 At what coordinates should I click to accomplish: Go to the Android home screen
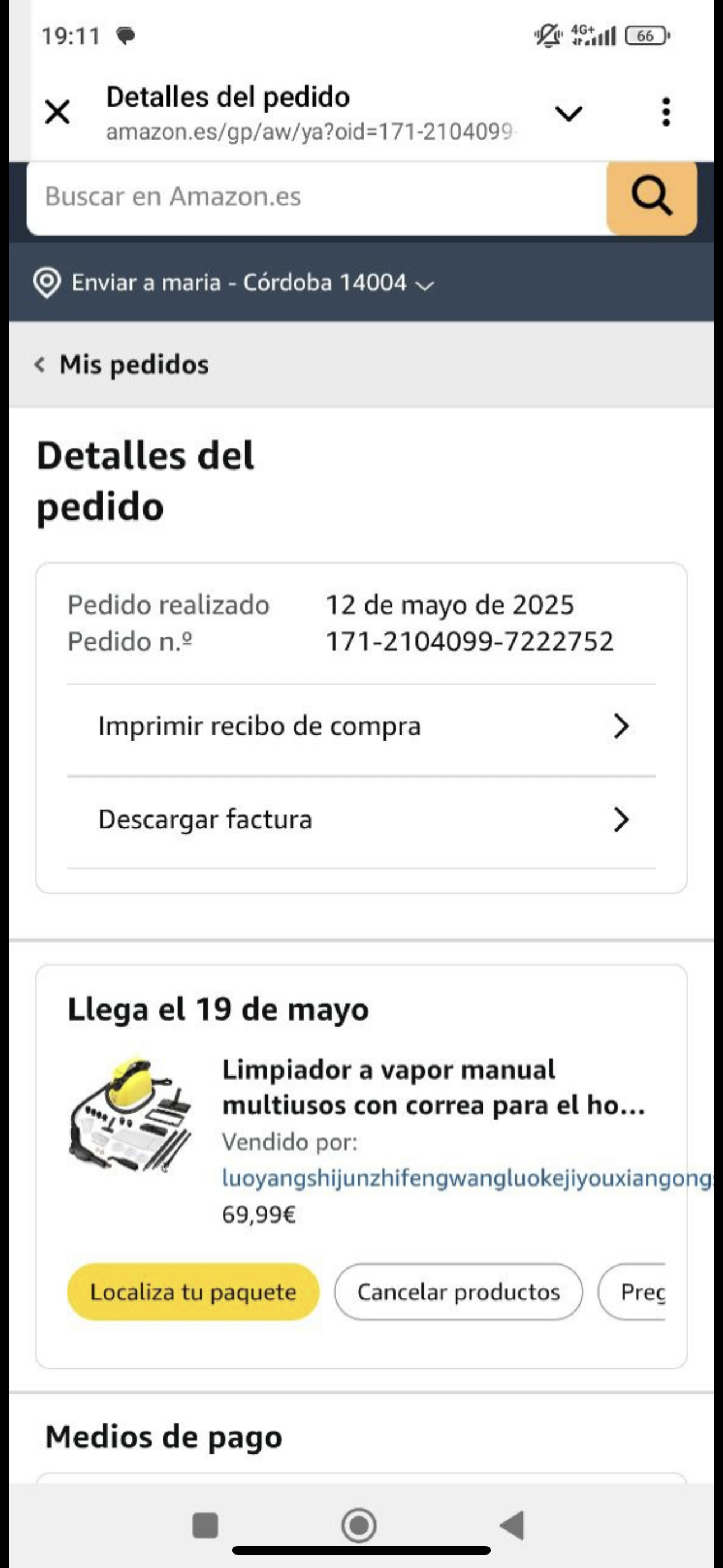coord(359,1525)
